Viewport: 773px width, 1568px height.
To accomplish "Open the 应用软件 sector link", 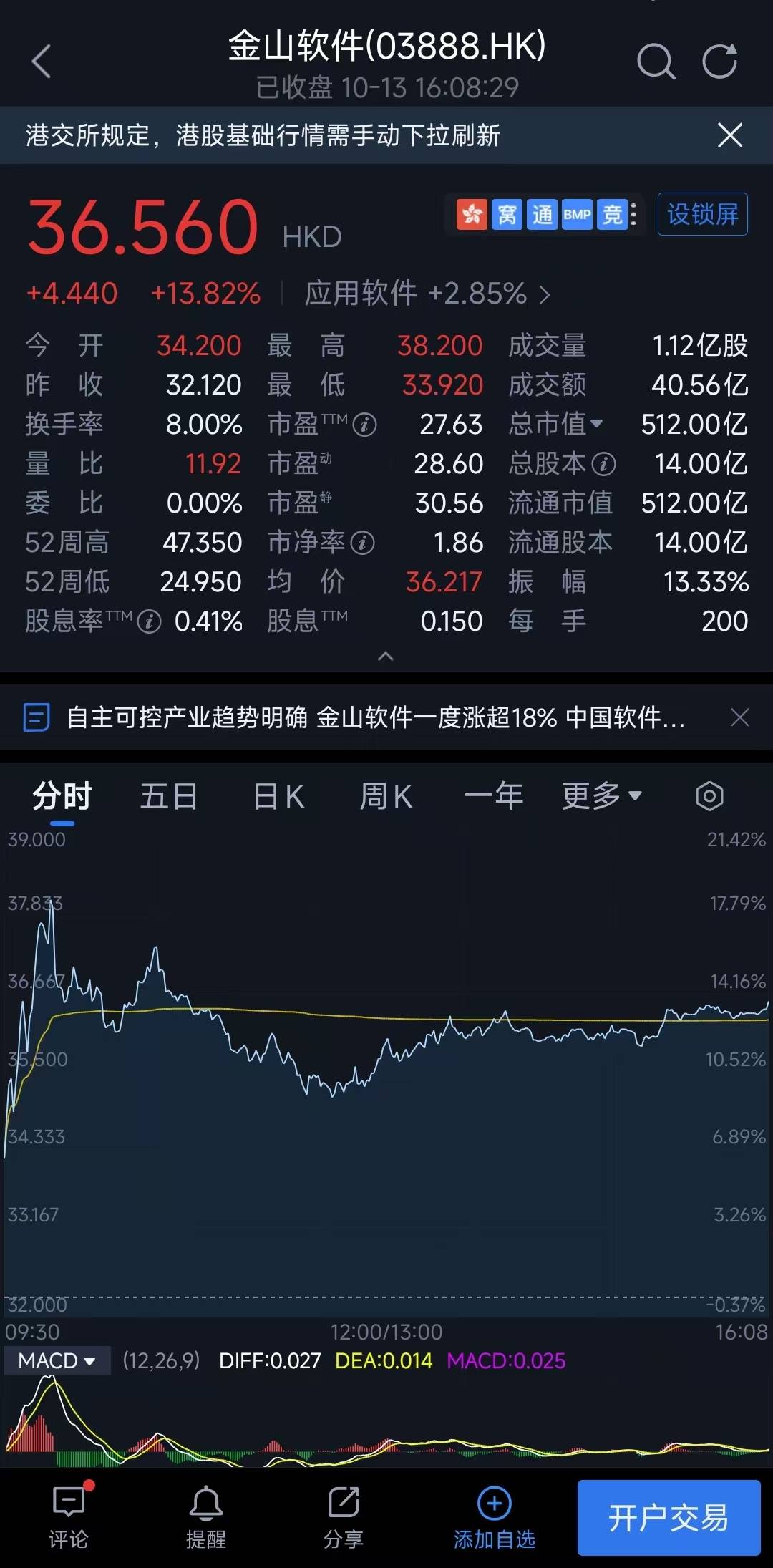I will pyautogui.click(x=427, y=294).
